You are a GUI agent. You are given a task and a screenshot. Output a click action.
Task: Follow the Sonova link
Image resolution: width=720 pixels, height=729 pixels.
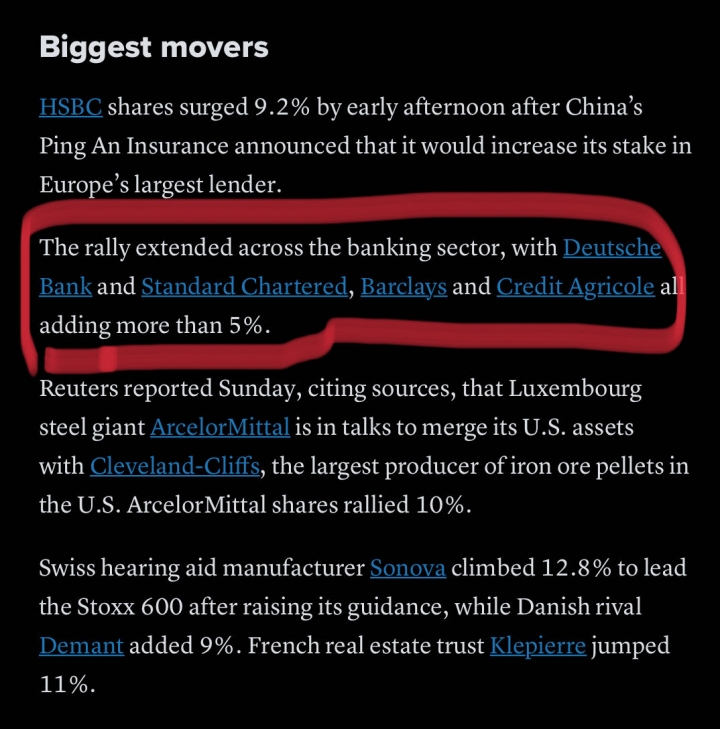click(407, 569)
